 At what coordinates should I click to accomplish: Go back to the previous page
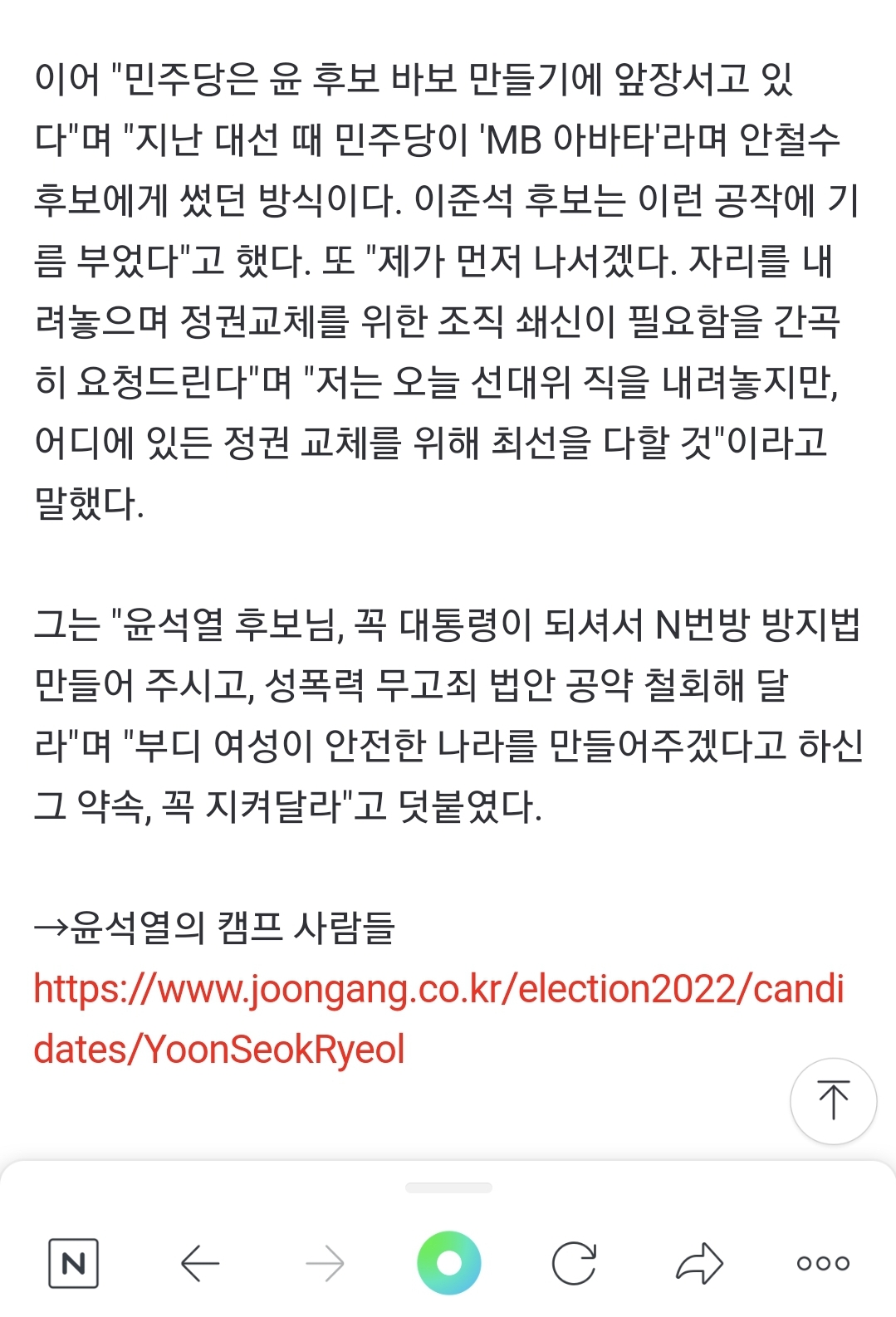click(x=200, y=1263)
